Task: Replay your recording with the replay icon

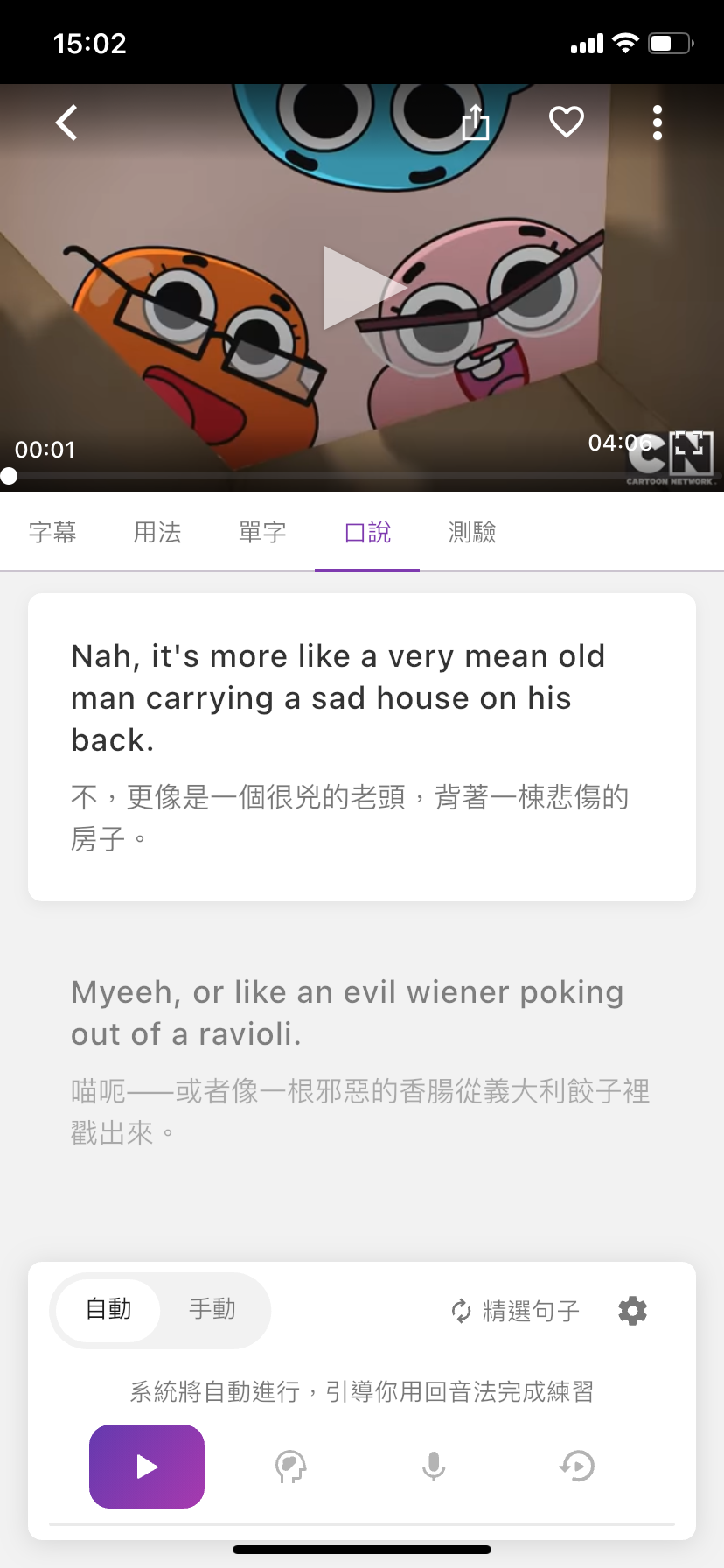Action: [x=577, y=1466]
